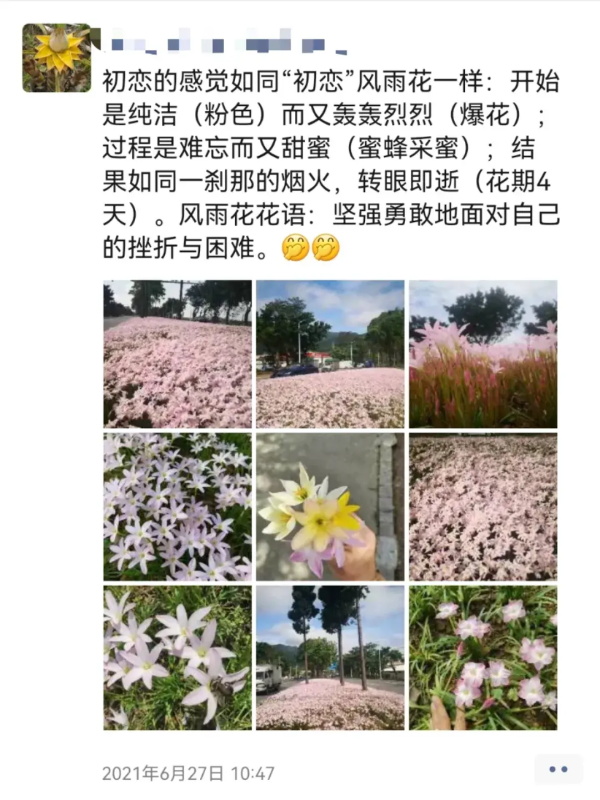View the first photo of pink flower field
600x800 pixels.
coord(177,354)
